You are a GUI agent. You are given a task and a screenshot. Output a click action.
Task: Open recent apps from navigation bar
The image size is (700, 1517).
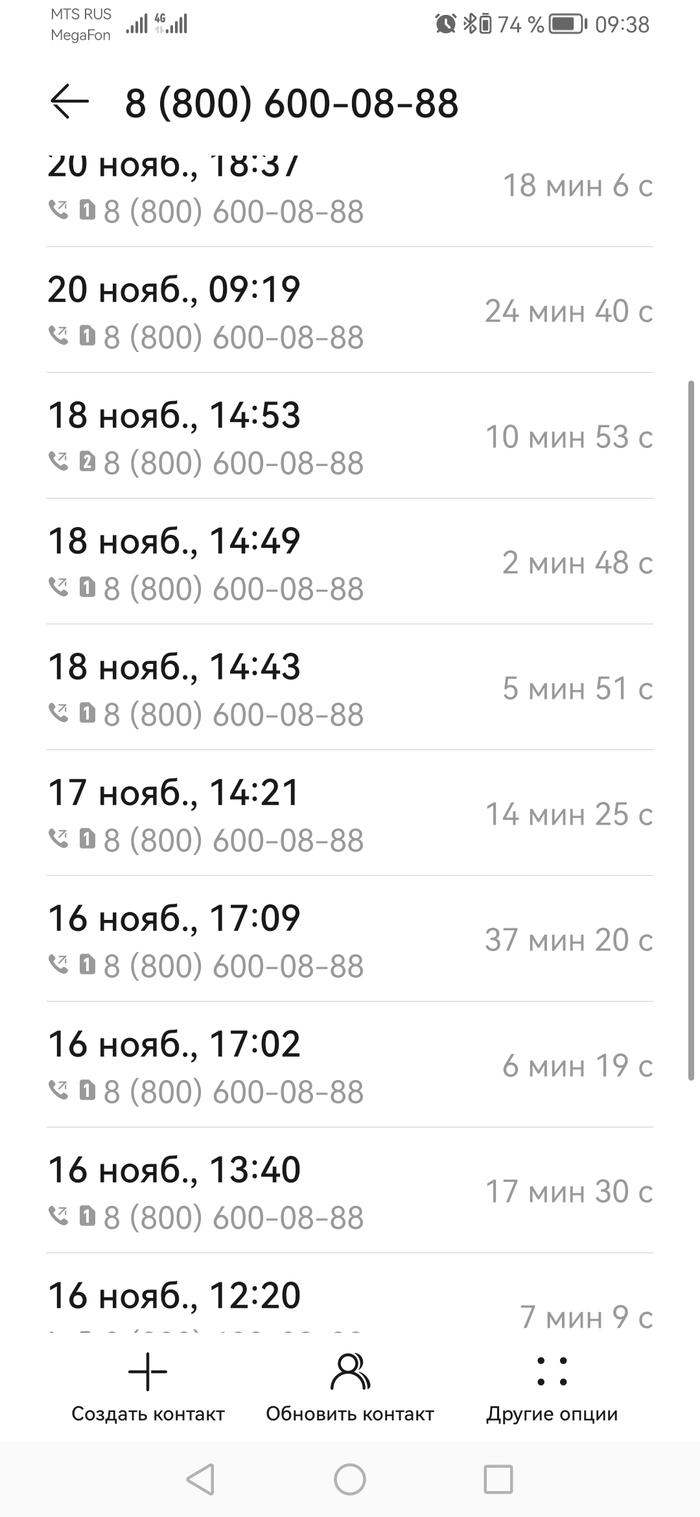pyautogui.click(x=498, y=1479)
